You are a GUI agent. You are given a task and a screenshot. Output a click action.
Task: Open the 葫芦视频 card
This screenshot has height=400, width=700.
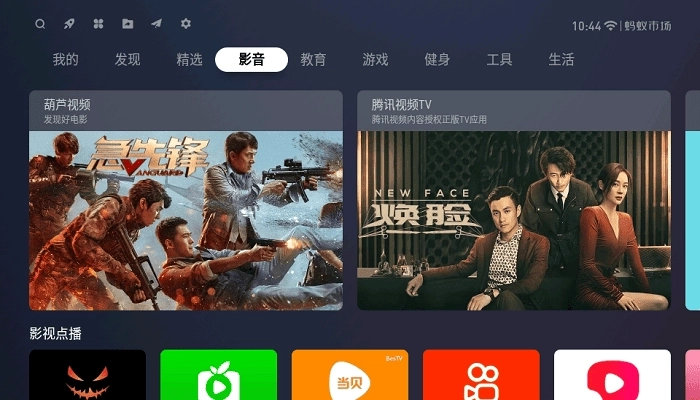coord(186,200)
